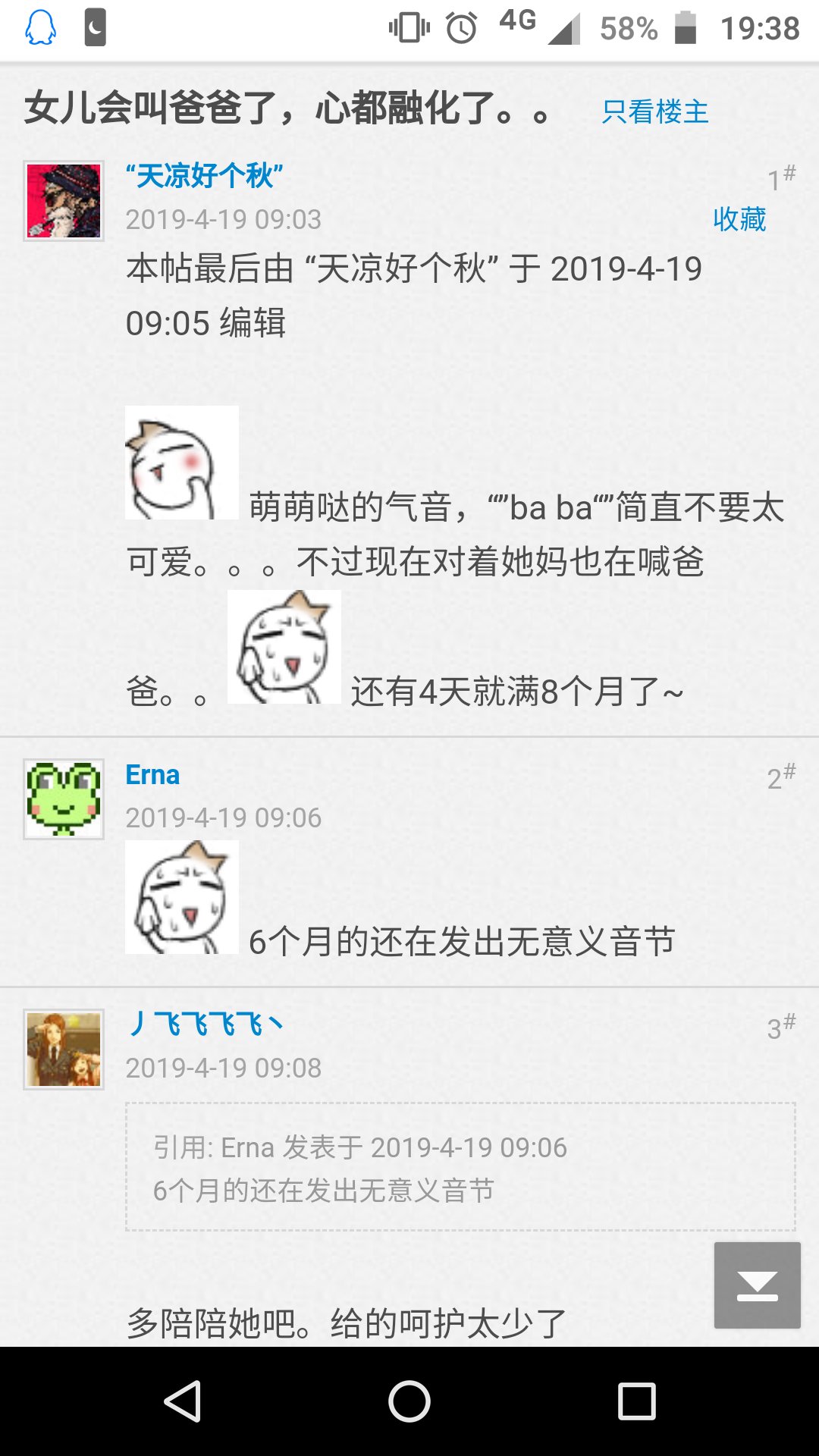This screenshot has height=1456, width=819.
Task: Tap Erna's frog avatar
Action: (x=64, y=799)
